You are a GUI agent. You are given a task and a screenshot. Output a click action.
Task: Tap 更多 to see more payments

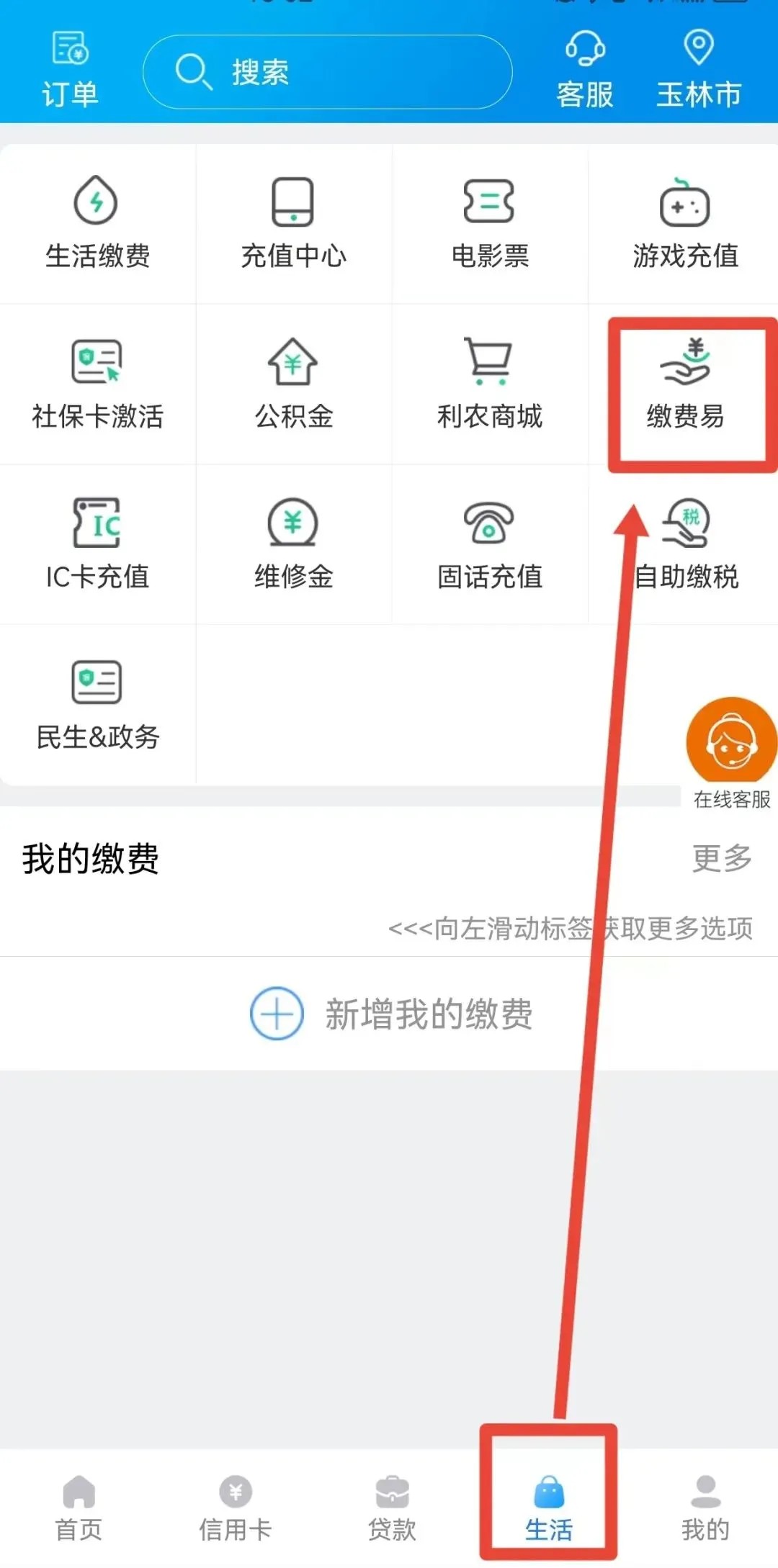[723, 857]
